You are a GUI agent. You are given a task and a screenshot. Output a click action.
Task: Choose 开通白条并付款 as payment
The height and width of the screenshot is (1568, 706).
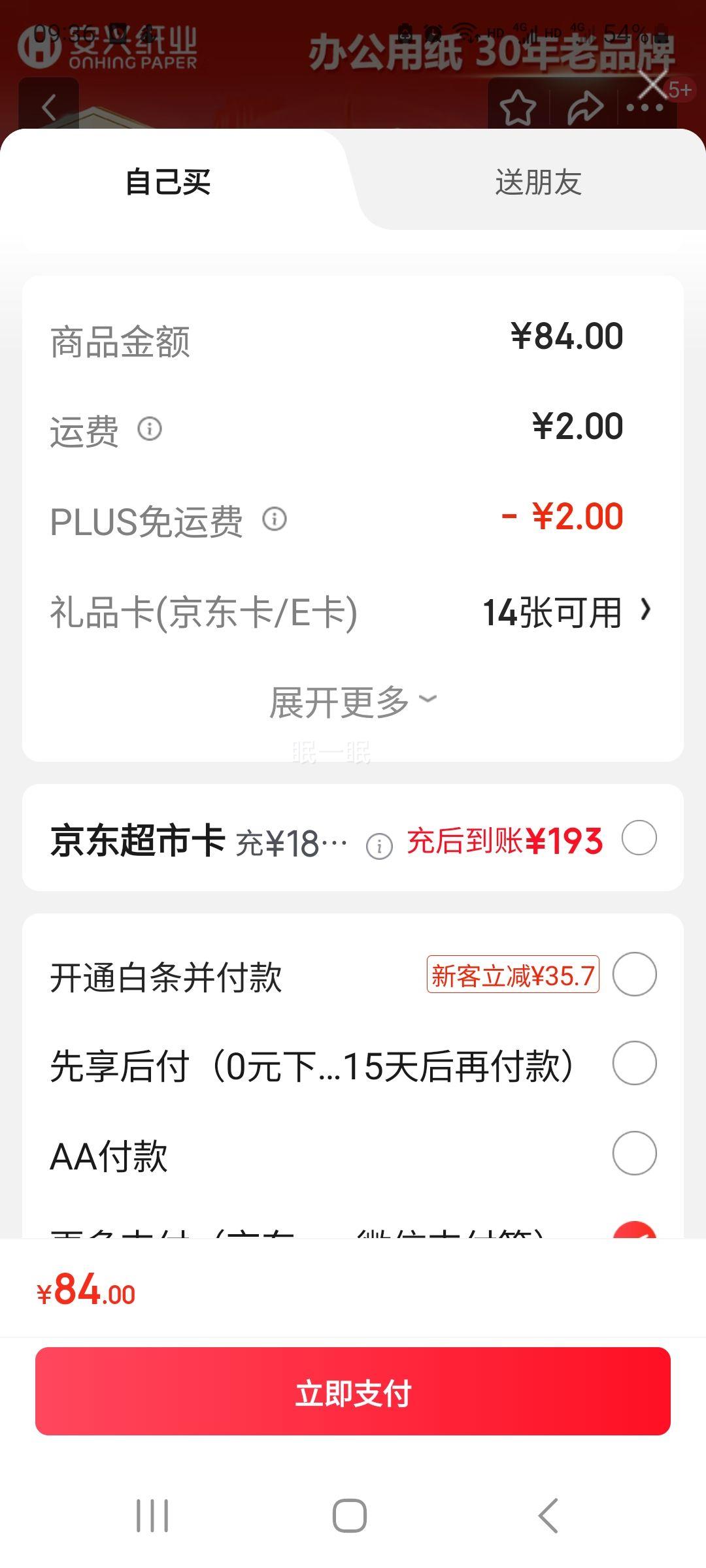click(x=634, y=975)
